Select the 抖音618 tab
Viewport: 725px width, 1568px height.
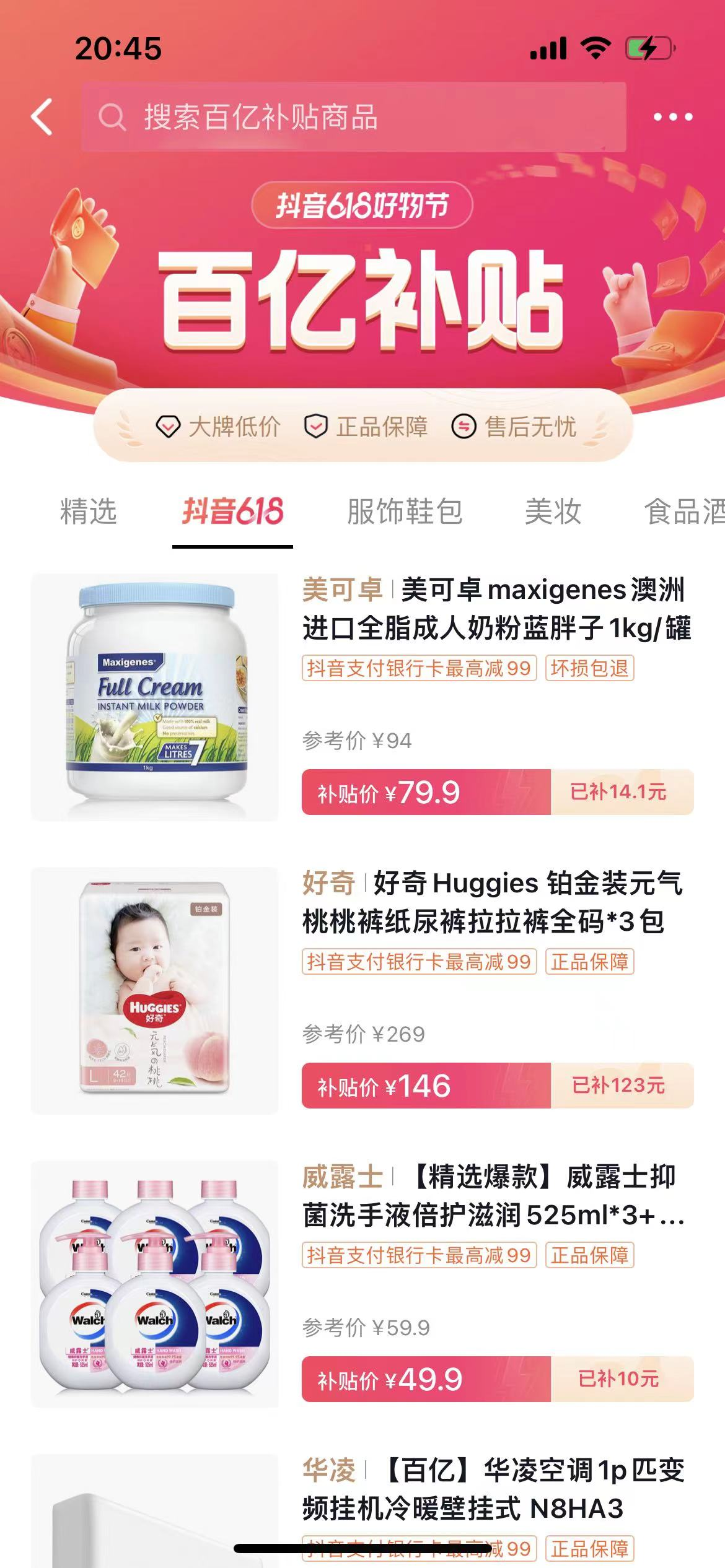(232, 512)
